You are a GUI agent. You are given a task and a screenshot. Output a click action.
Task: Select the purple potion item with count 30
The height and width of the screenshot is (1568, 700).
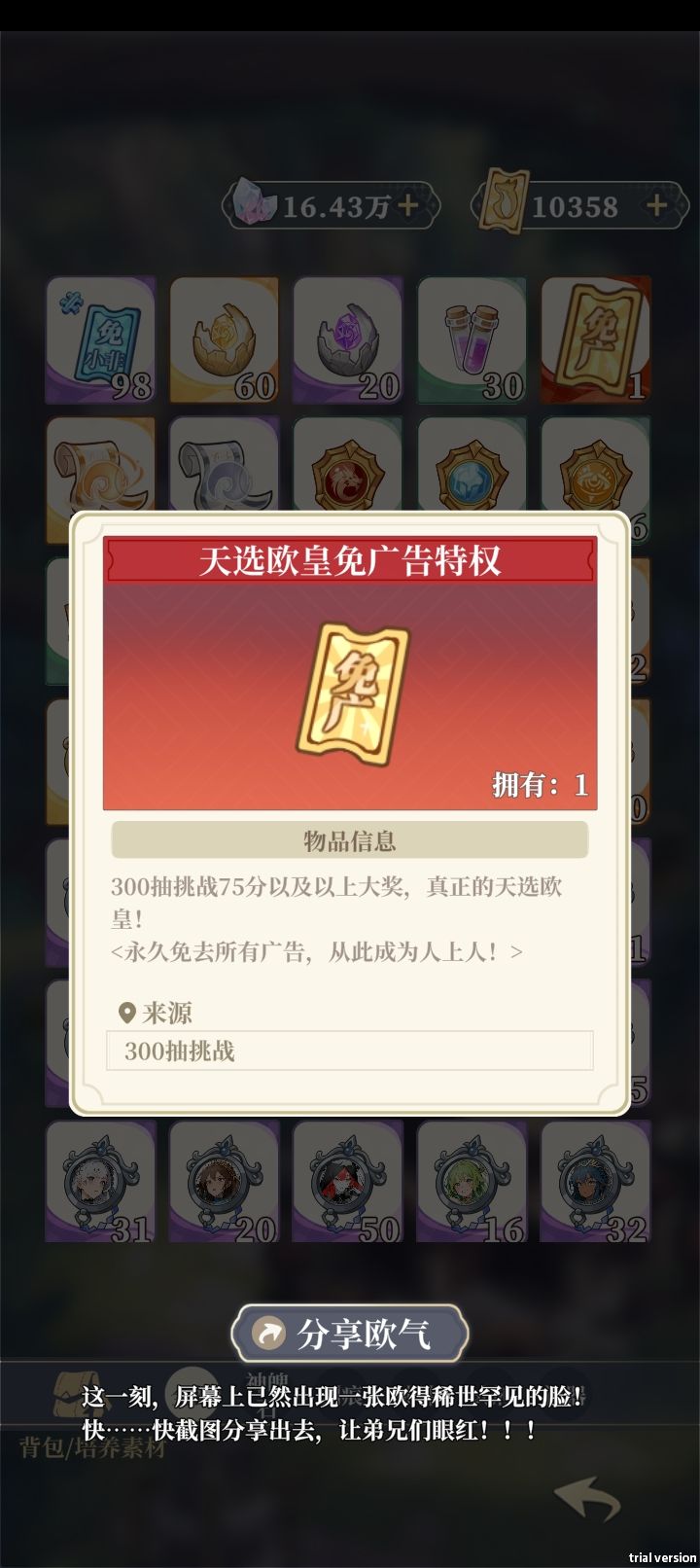pos(472,339)
